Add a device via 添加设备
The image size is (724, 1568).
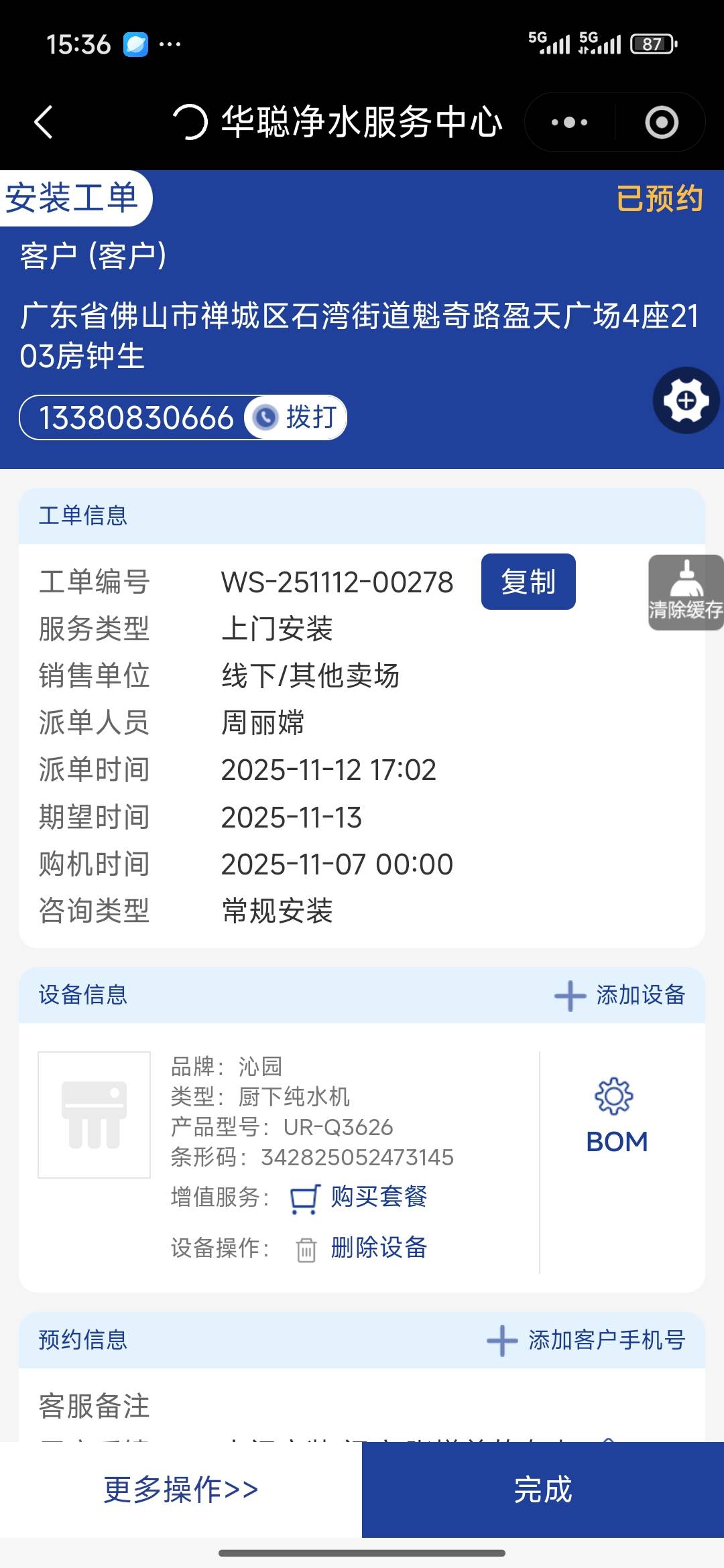coord(620,995)
